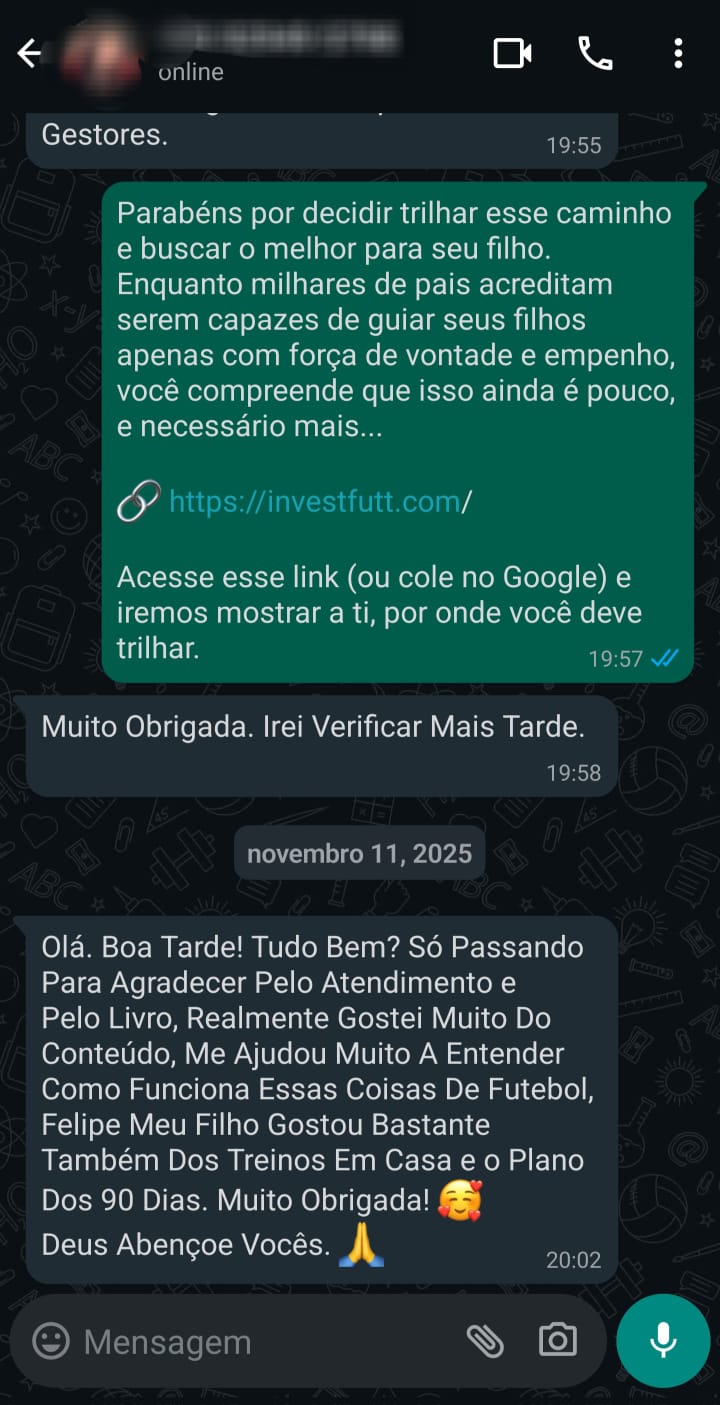Focus the Mensagem text field
This screenshot has width=720, height=1405.
coord(260,1342)
